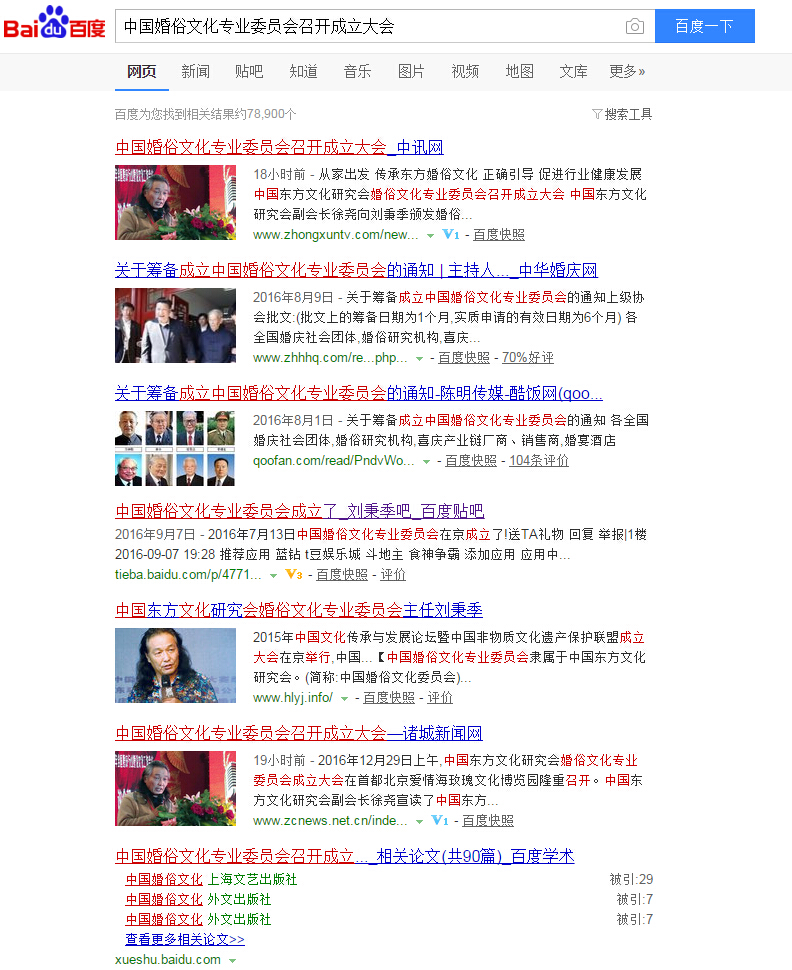The width and height of the screenshot is (792, 970).
Task: Expand the 更多» tabs menu
Action: [x=627, y=72]
